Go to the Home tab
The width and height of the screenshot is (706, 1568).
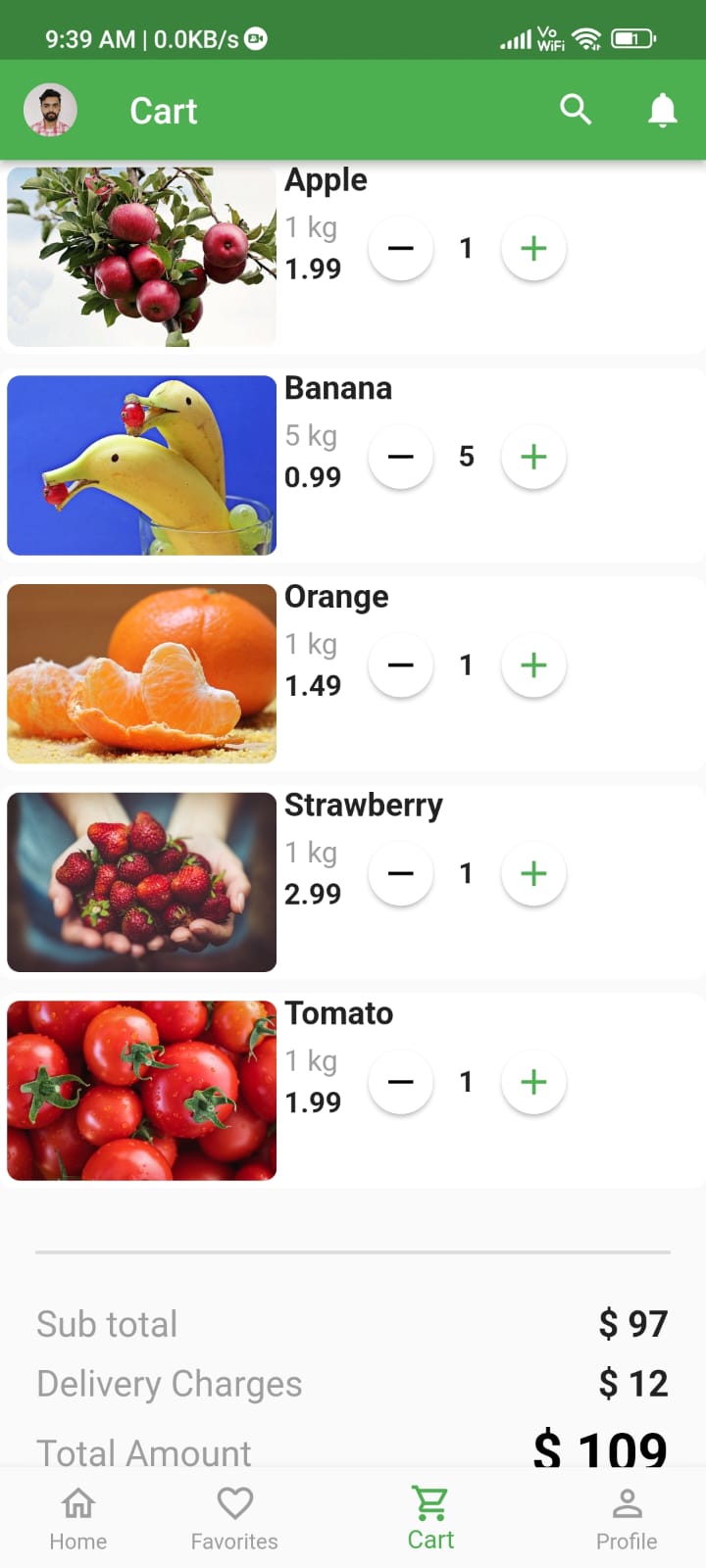coord(78,1518)
